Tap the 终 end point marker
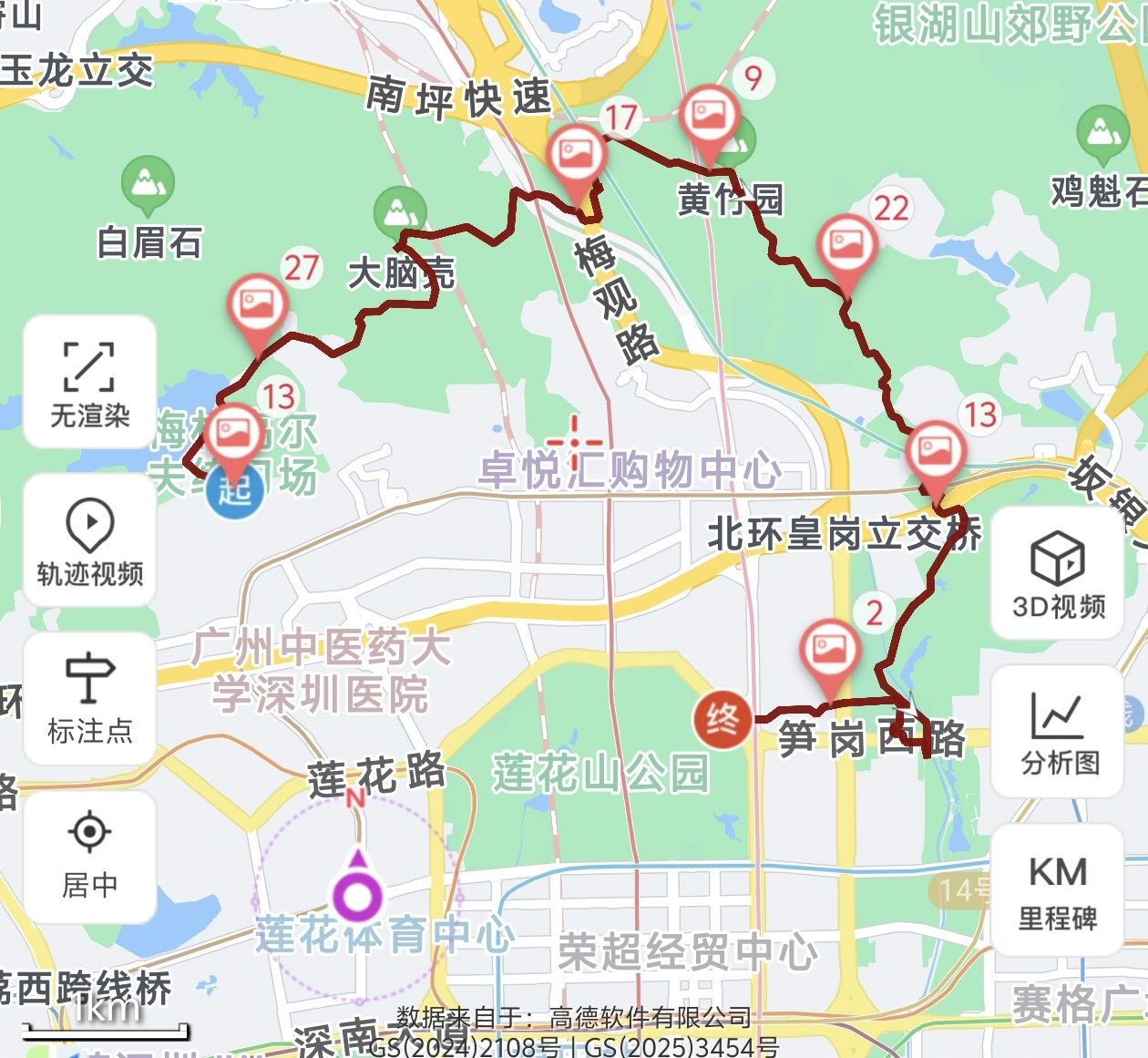 (723, 720)
